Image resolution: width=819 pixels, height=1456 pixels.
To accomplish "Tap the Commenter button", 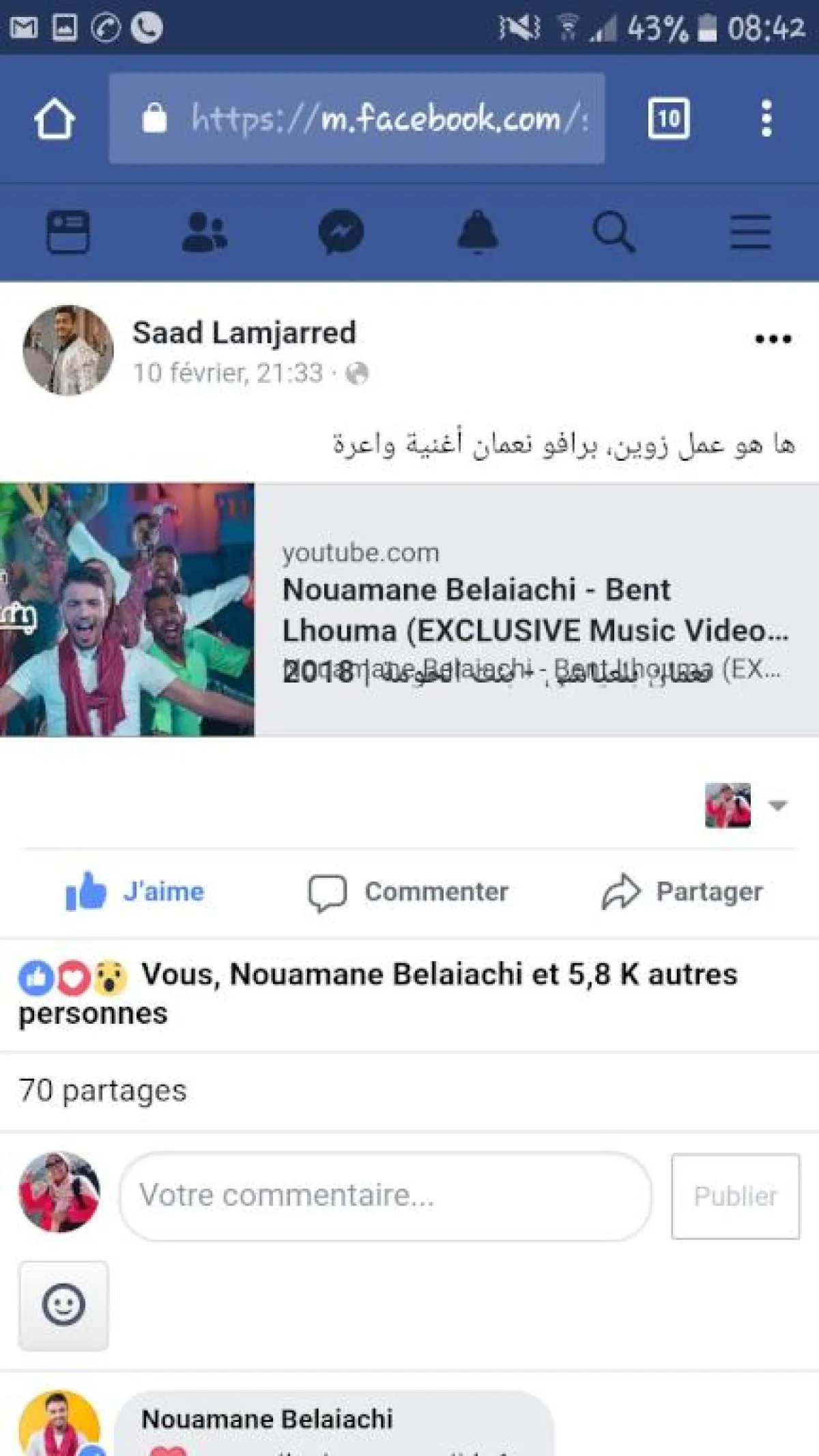I will 408,891.
